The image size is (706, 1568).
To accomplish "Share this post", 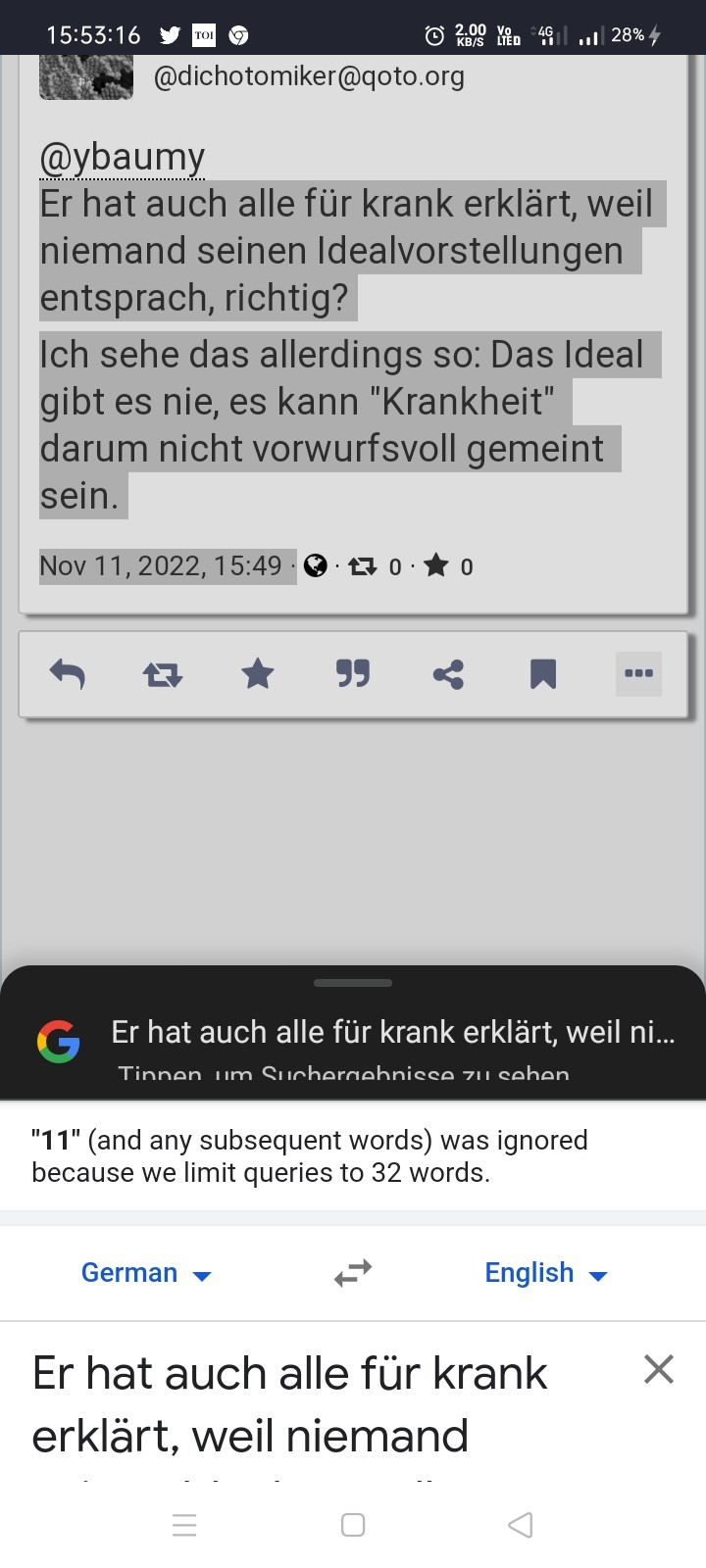I will click(448, 674).
